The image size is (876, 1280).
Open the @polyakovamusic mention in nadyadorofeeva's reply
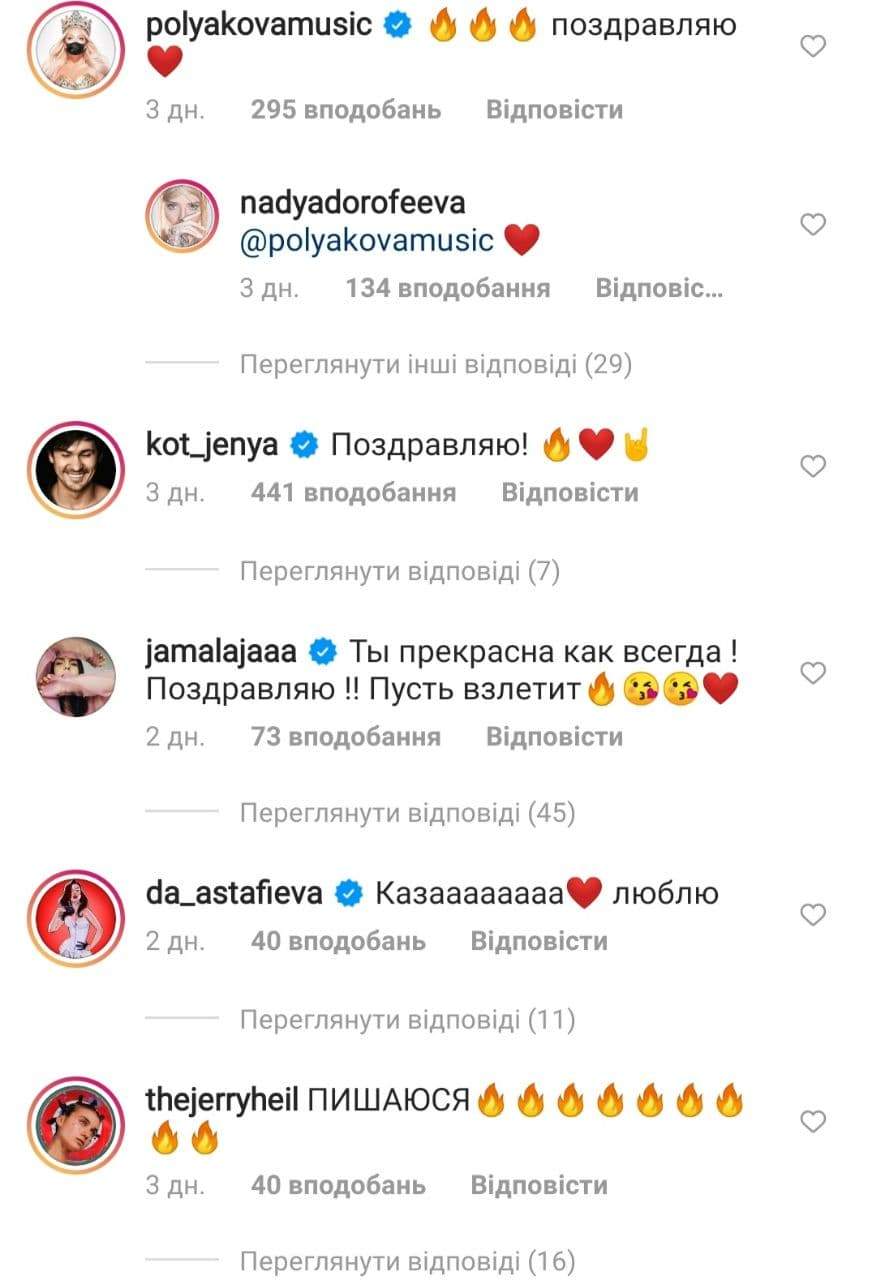[367, 240]
